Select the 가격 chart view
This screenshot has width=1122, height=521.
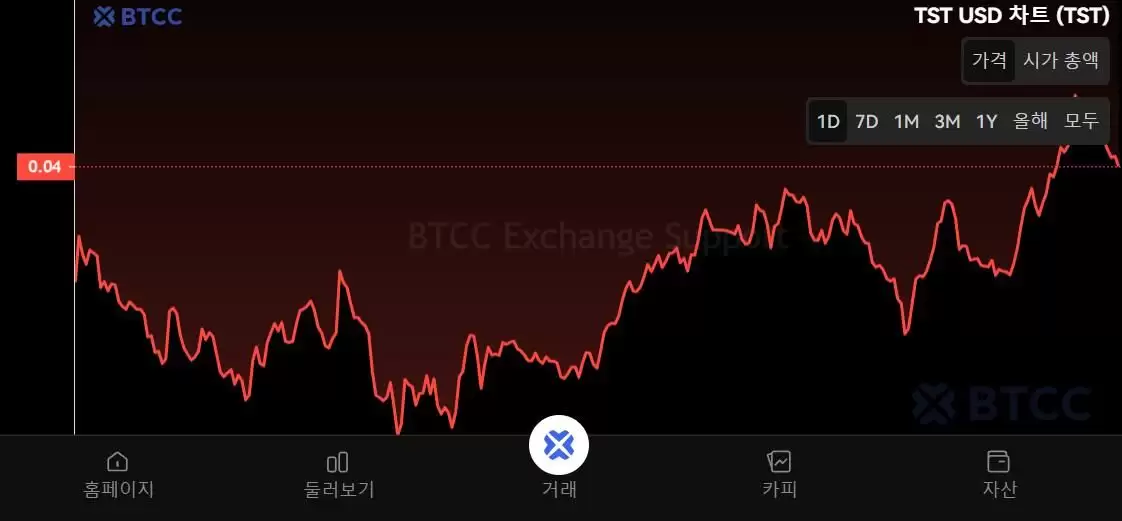click(x=989, y=60)
